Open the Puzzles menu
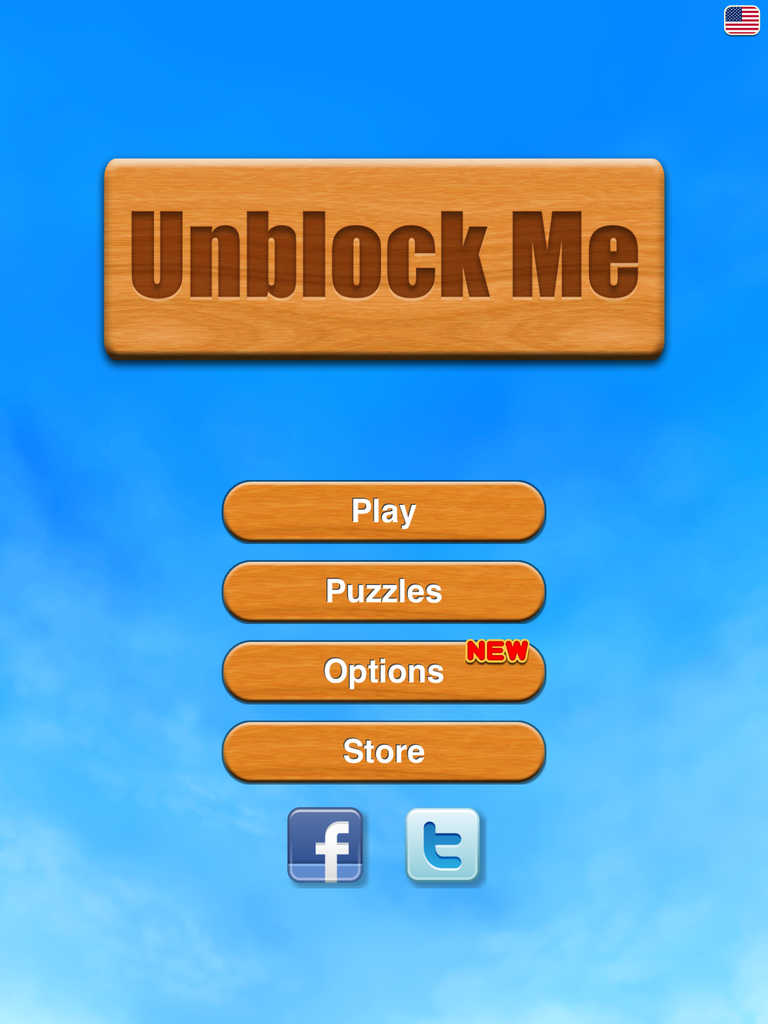The width and height of the screenshot is (768, 1024). [x=384, y=591]
